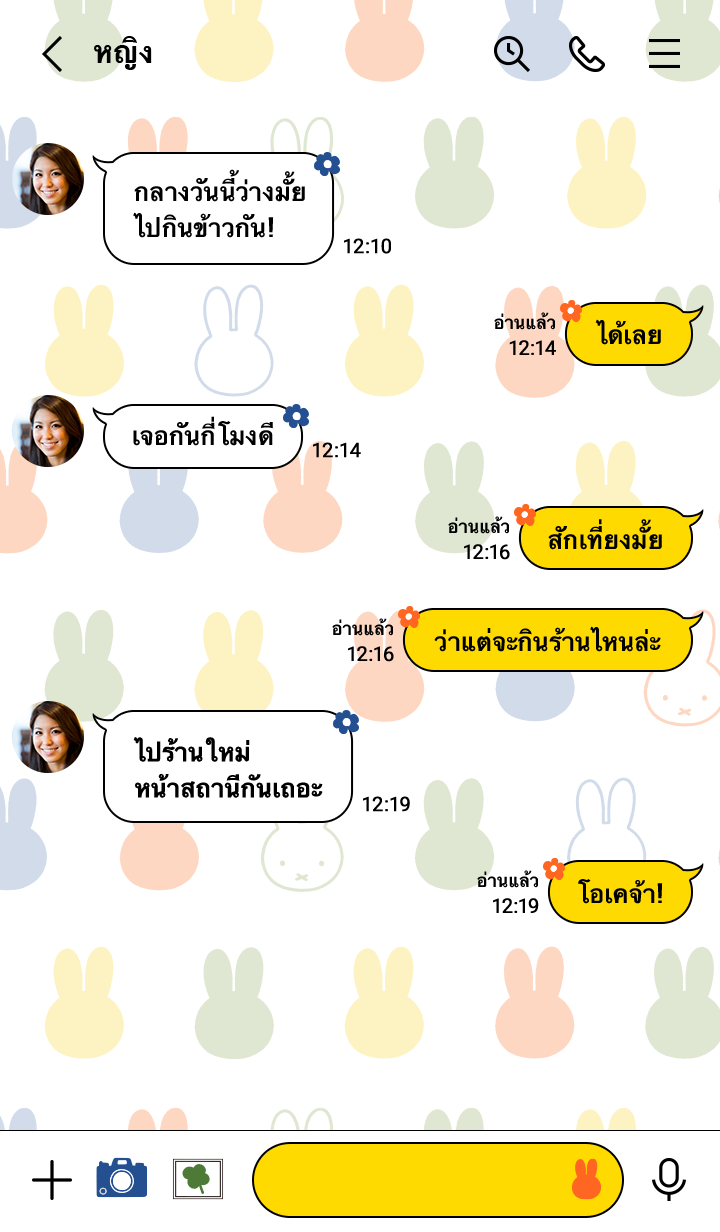
Task: Record a voice message with the microphone
Action: (x=668, y=1180)
